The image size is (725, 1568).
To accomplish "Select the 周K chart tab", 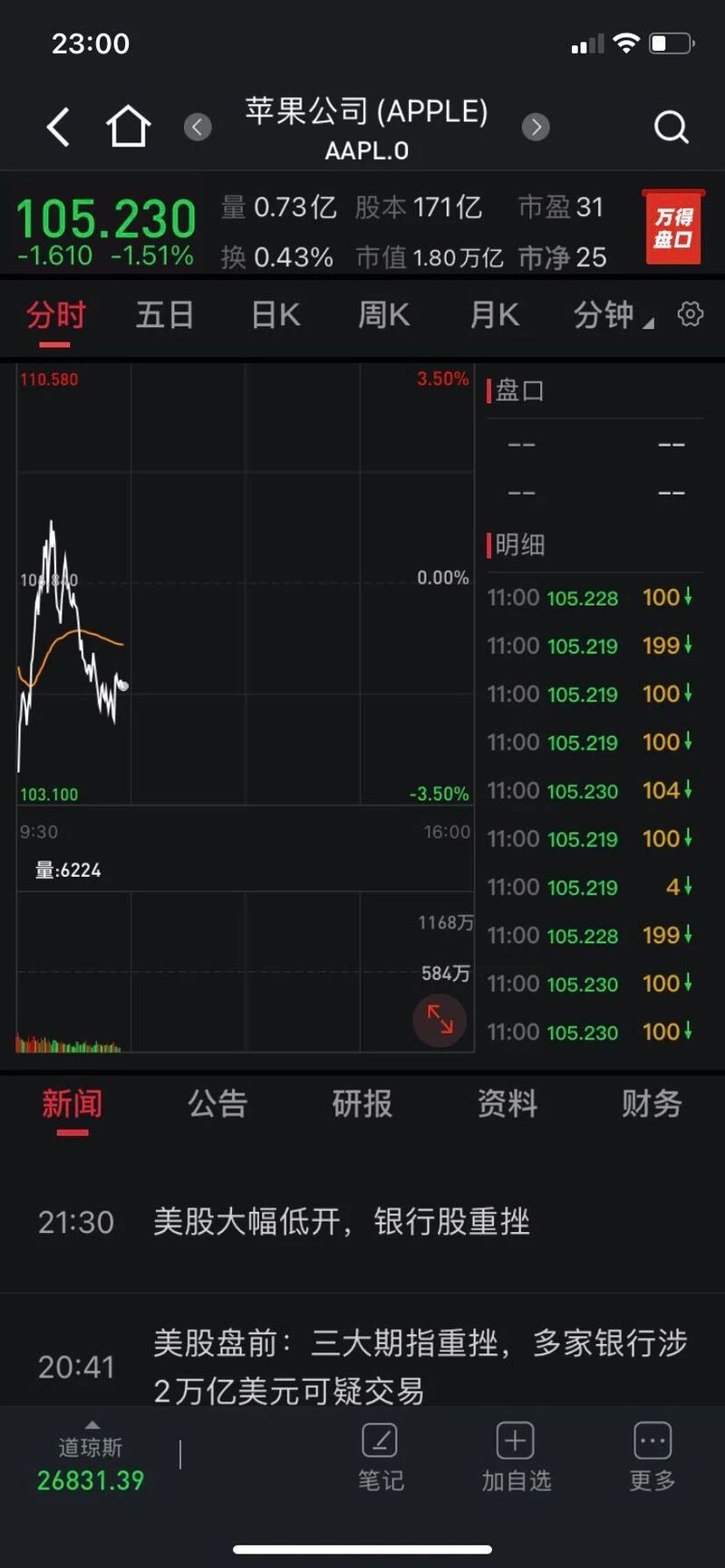I will pyautogui.click(x=384, y=315).
